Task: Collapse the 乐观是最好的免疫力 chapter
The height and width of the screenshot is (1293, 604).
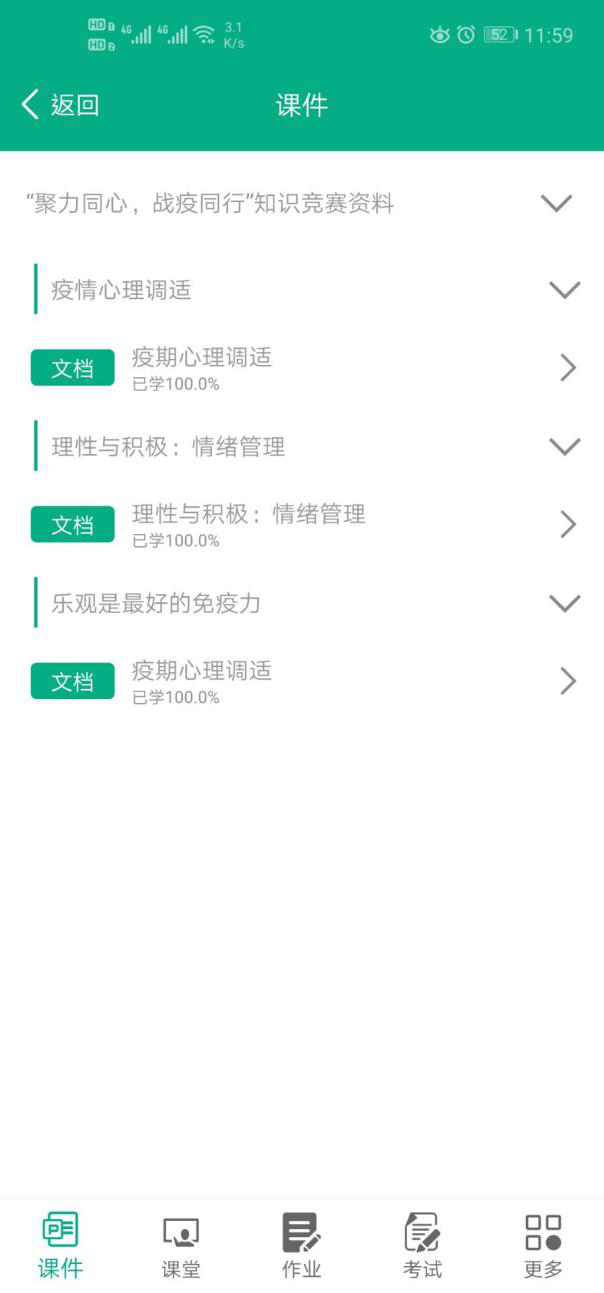Action: point(565,603)
